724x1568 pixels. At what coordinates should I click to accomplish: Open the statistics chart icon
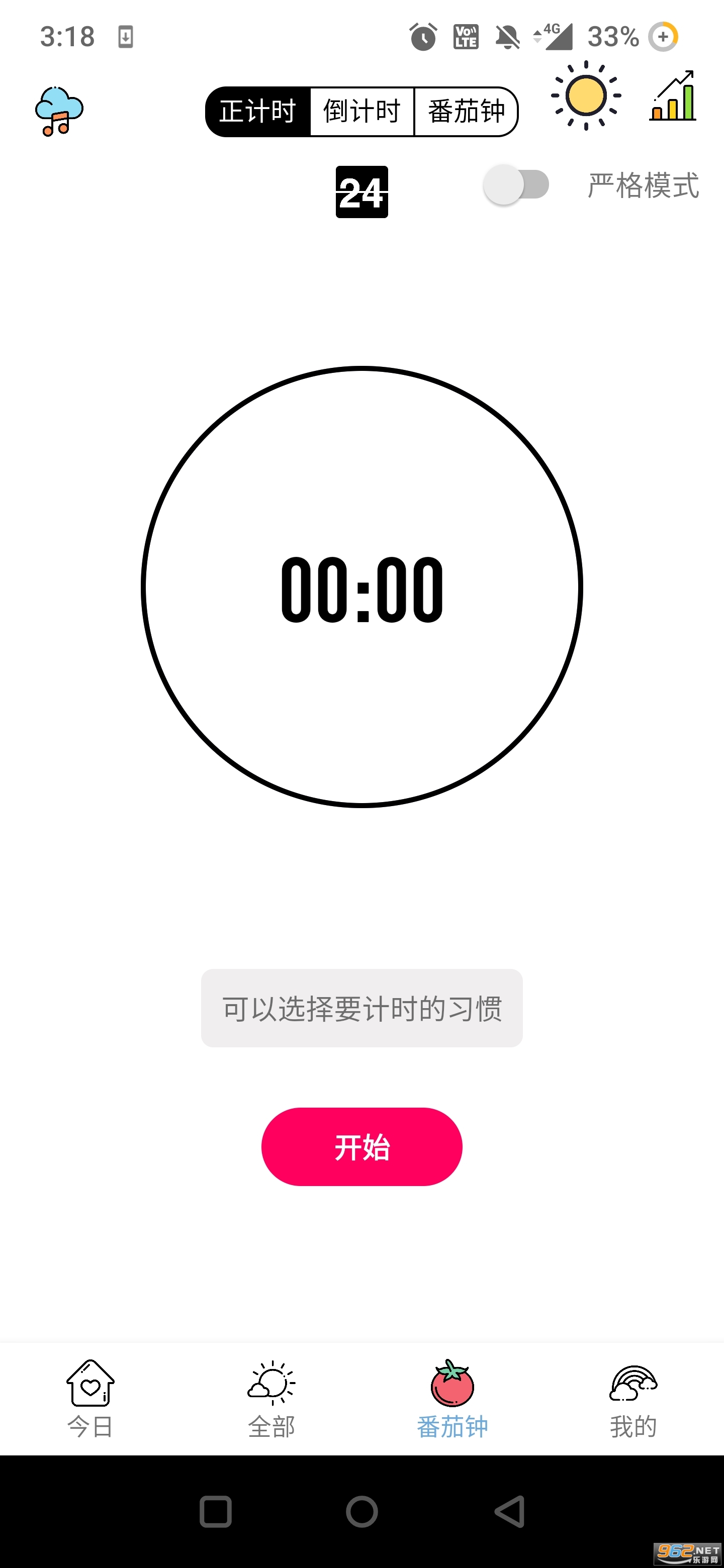(673, 95)
